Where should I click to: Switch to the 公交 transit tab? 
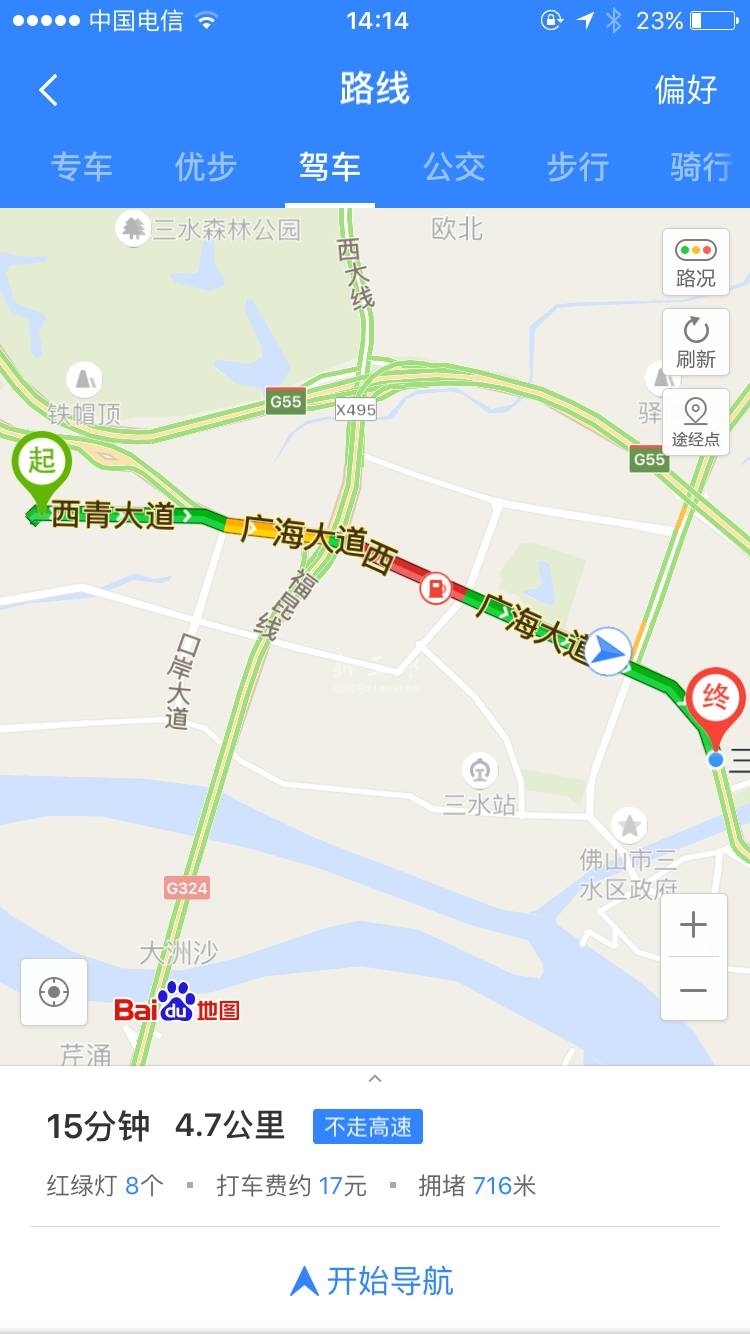pyautogui.click(x=454, y=167)
